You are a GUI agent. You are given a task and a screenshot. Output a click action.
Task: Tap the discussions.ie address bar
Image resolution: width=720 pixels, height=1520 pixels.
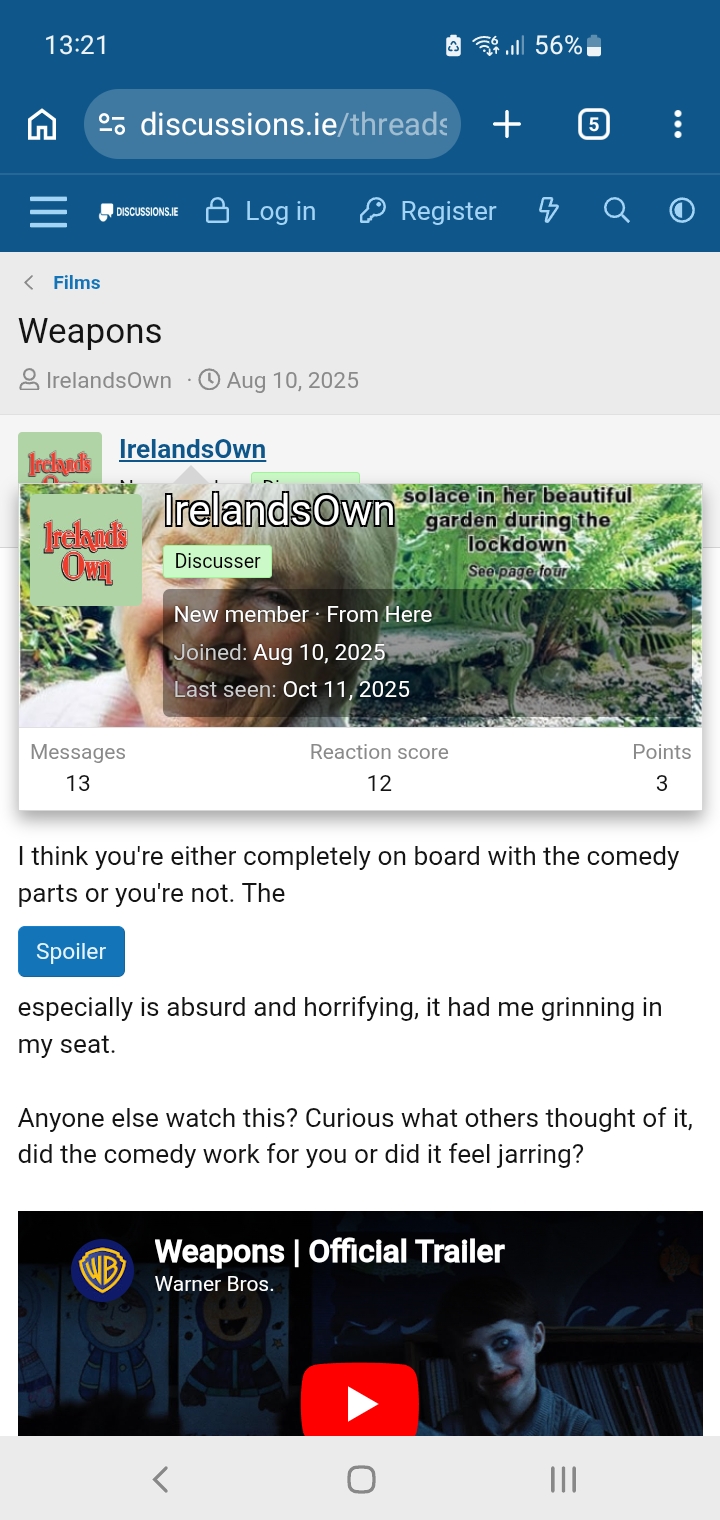coord(272,124)
